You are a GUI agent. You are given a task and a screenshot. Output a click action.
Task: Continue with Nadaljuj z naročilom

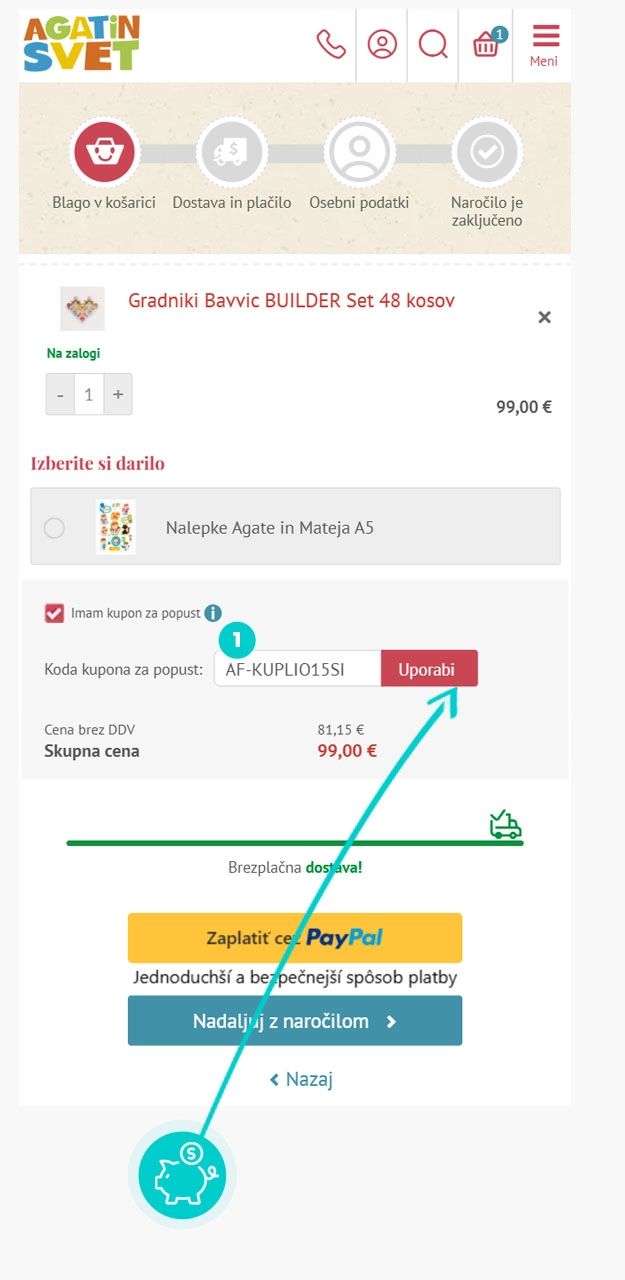point(295,1021)
